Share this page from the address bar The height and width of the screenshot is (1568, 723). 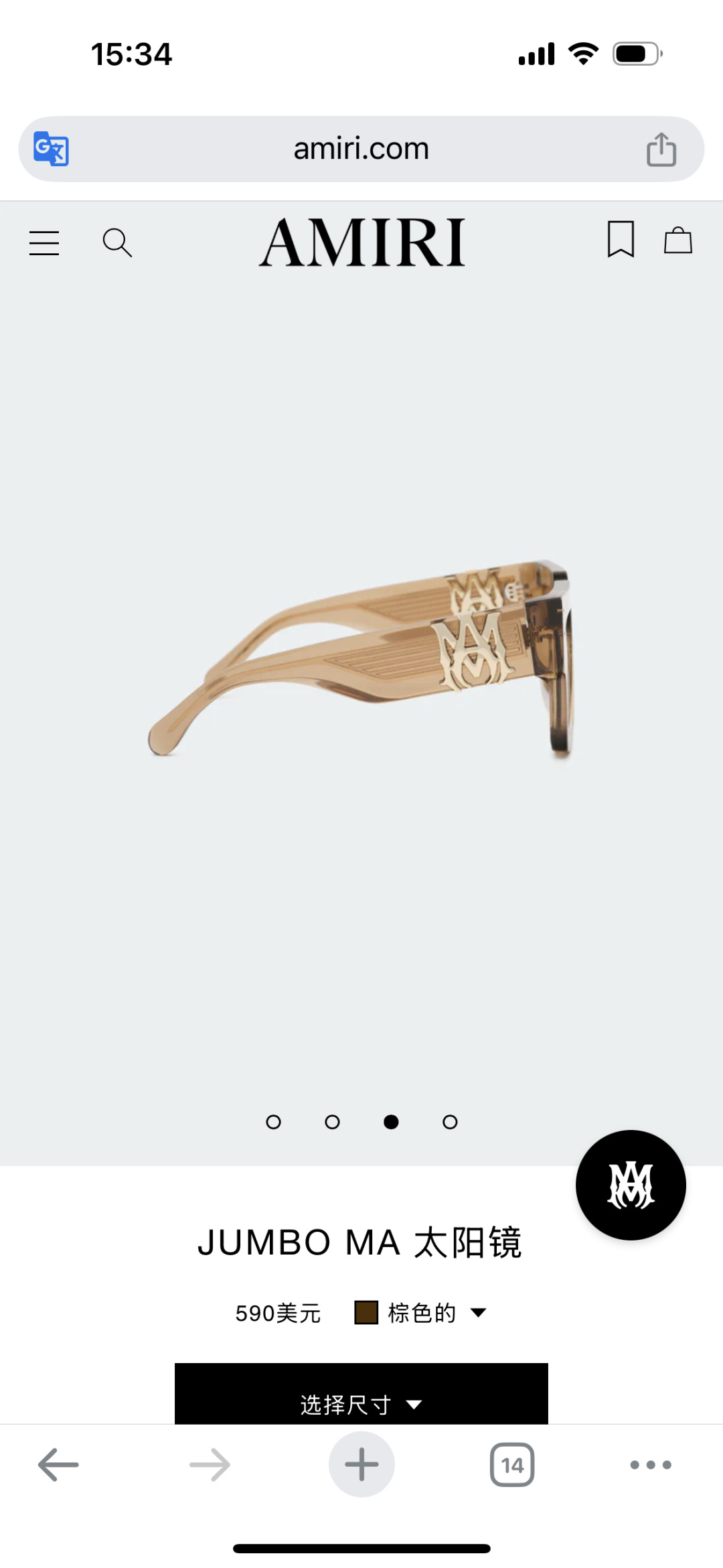661,149
